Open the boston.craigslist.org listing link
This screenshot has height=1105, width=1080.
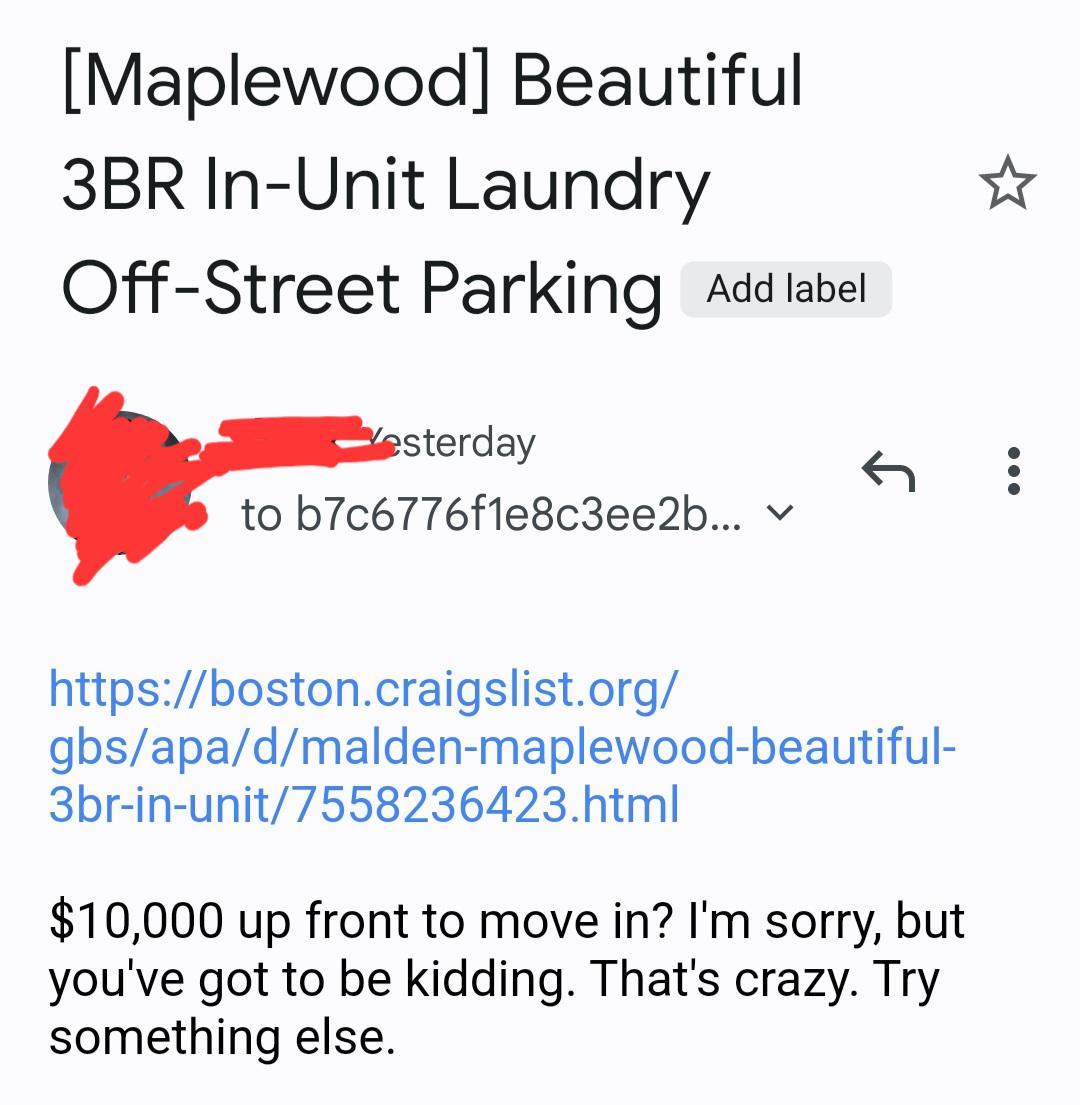500,746
